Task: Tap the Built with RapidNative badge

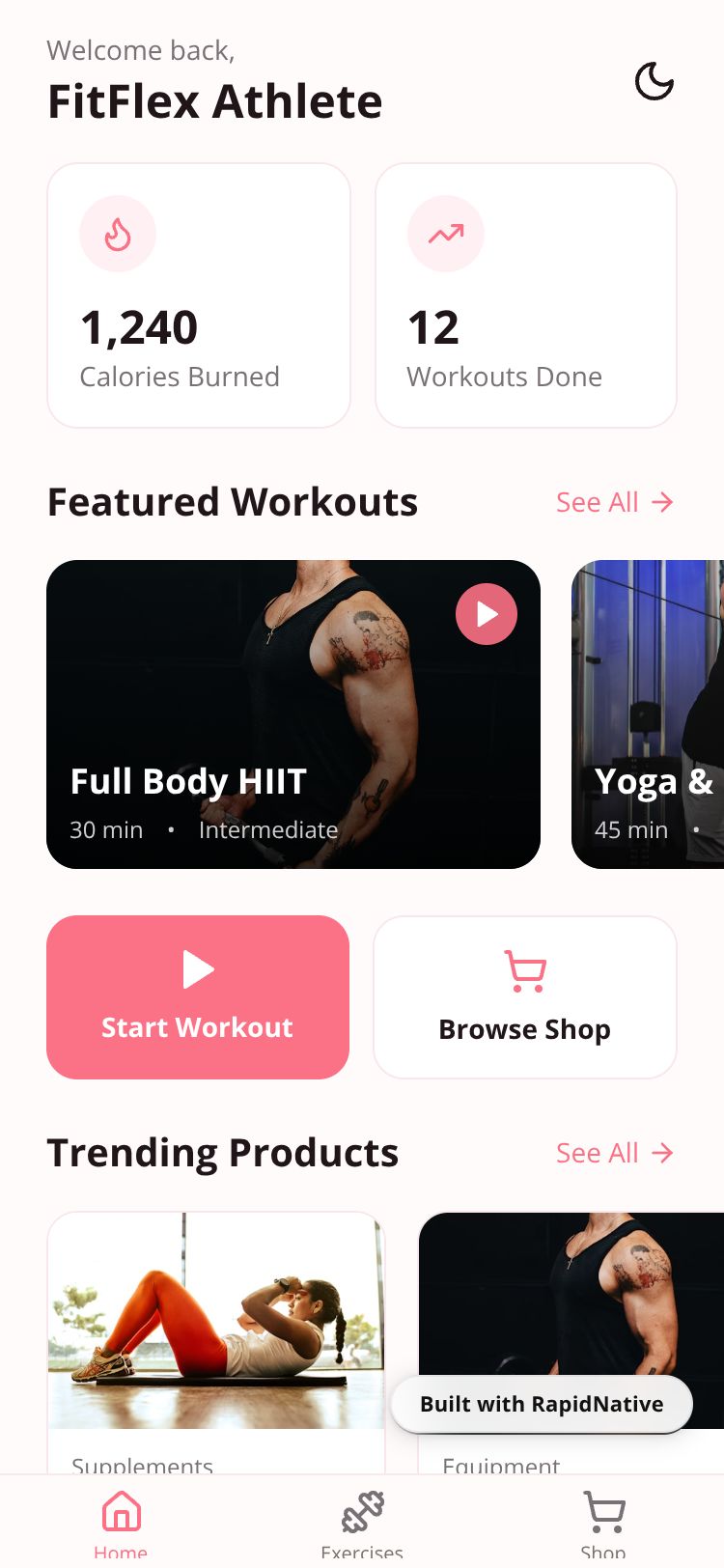Action: pyautogui.click(x=542, y=1404)
